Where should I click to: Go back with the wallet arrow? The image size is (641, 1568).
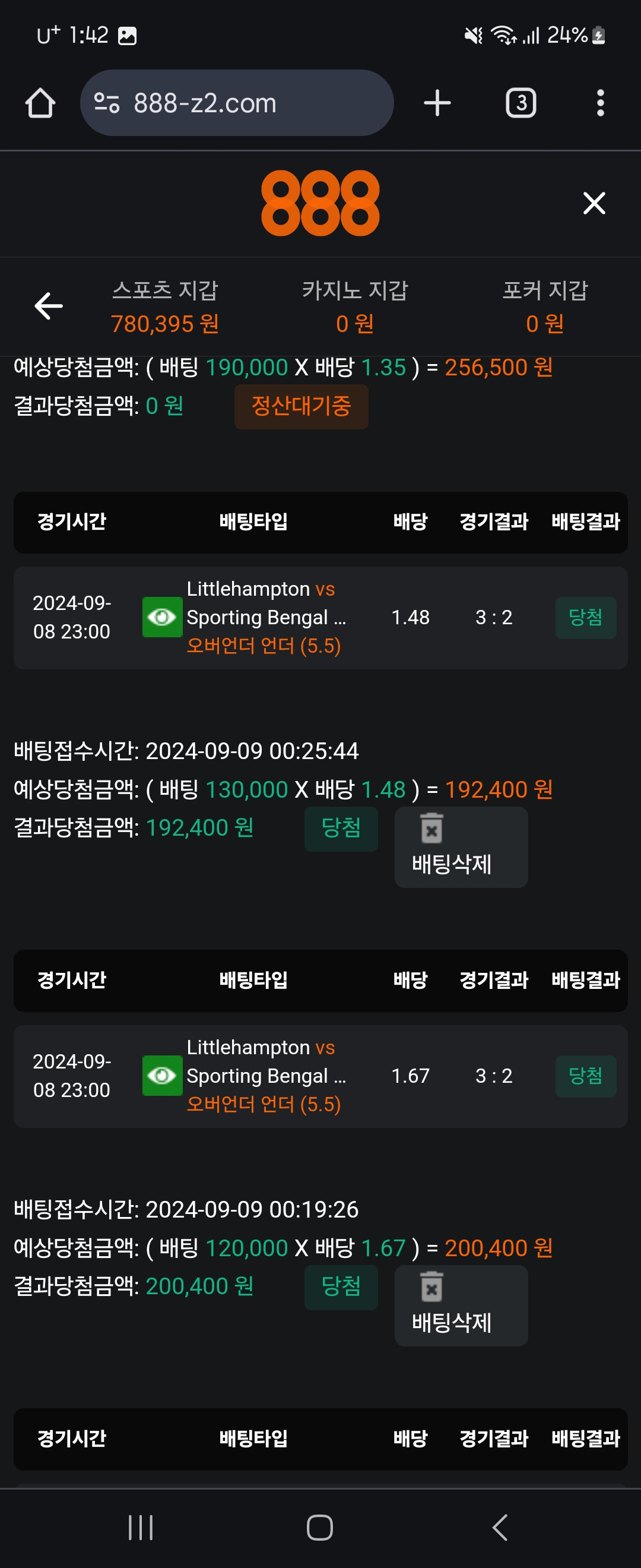(49, 305)
